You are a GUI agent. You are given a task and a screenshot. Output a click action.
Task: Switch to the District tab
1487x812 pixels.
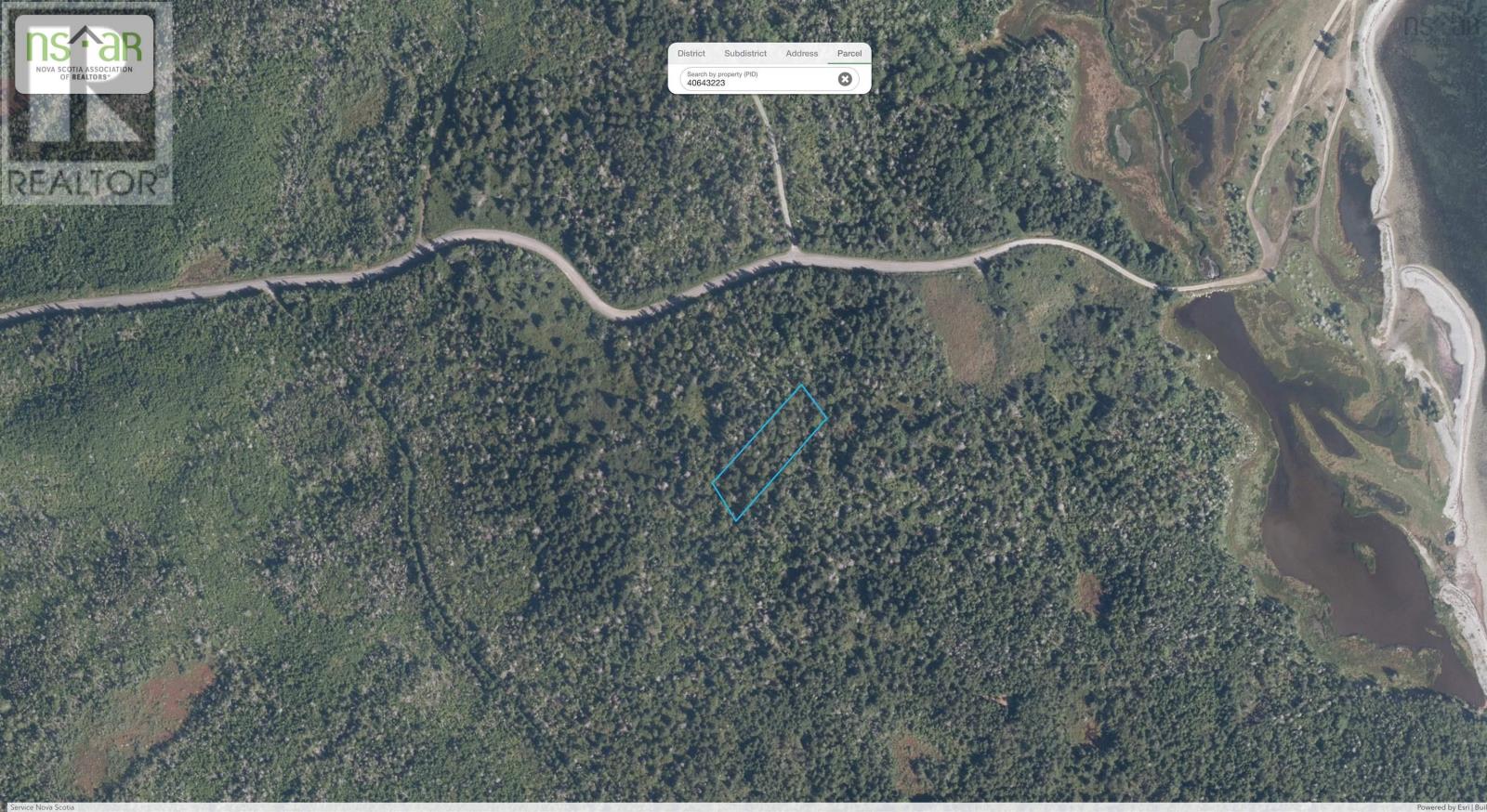pos(691,54)
